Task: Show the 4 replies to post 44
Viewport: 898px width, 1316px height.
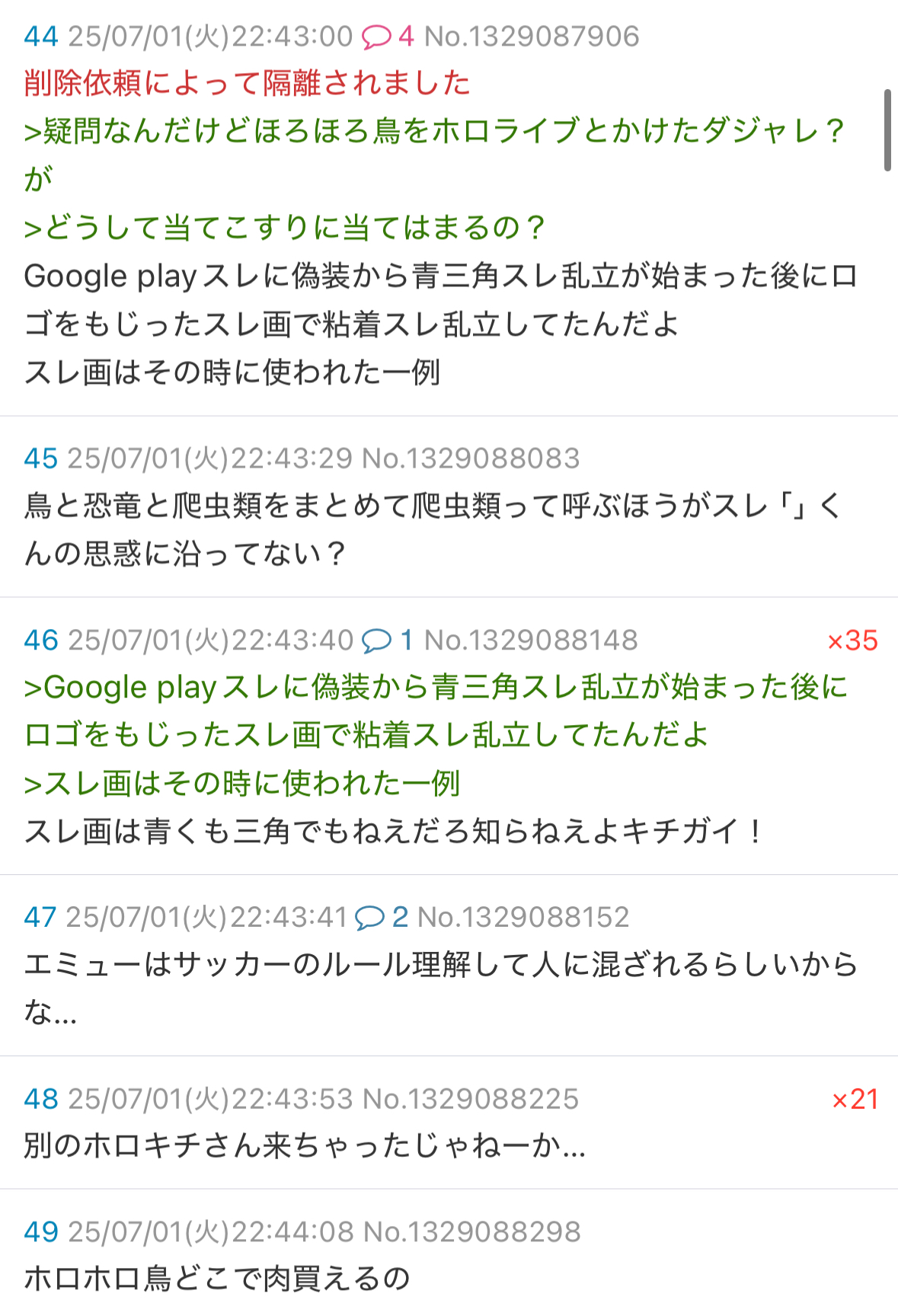Action: 387,37
